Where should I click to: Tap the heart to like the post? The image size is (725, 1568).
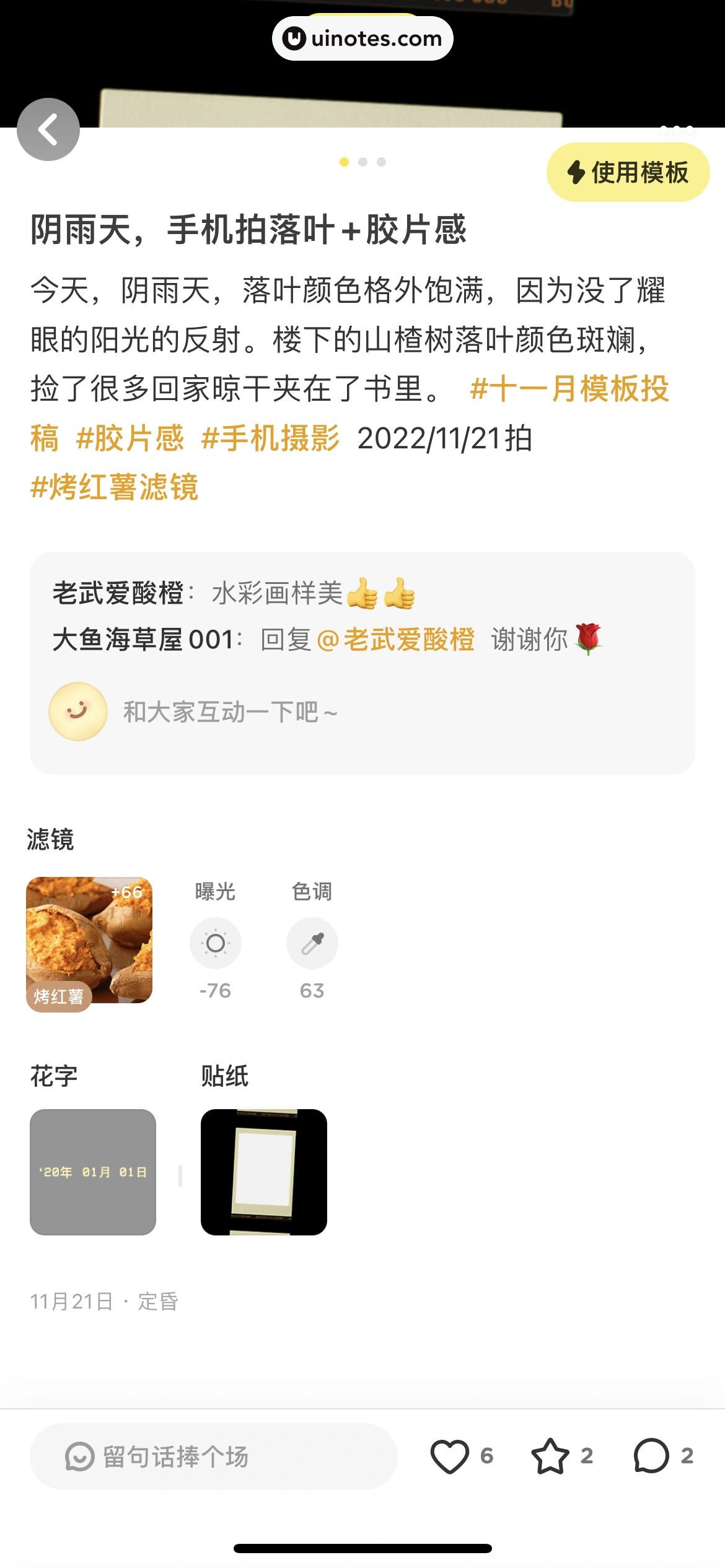(x=451, y=1457)
